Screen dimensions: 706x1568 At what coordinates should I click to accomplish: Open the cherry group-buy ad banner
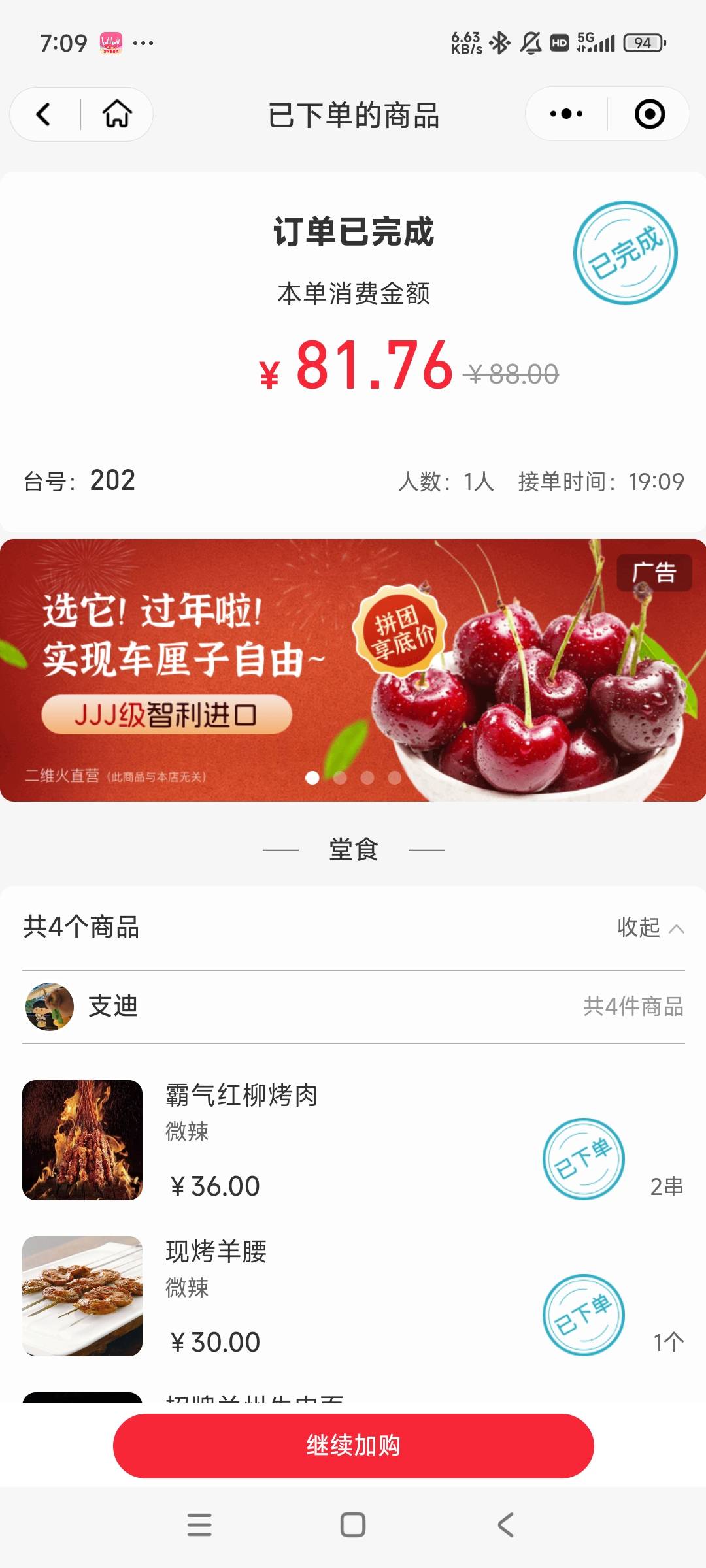pos(353,670)
